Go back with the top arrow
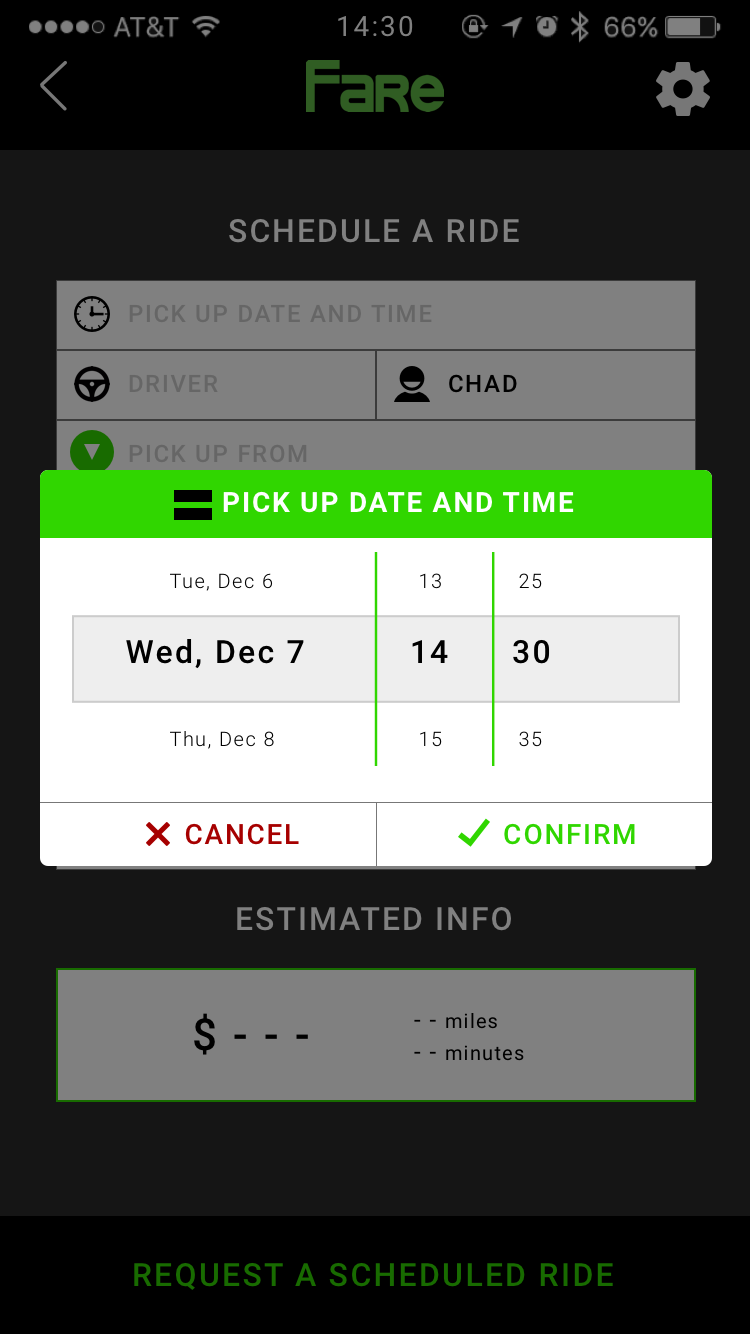 (54, 86)
